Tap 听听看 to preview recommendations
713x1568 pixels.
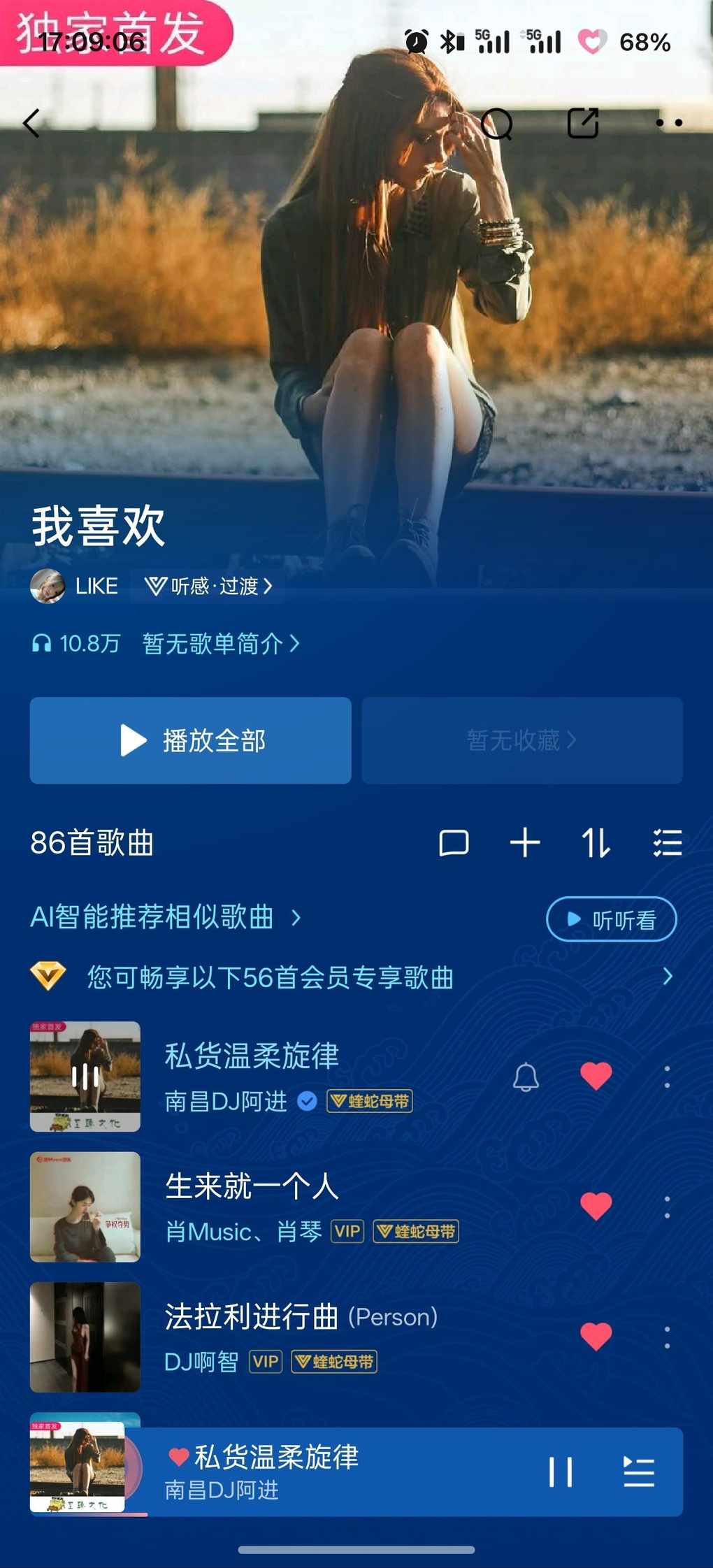point(611,919)
